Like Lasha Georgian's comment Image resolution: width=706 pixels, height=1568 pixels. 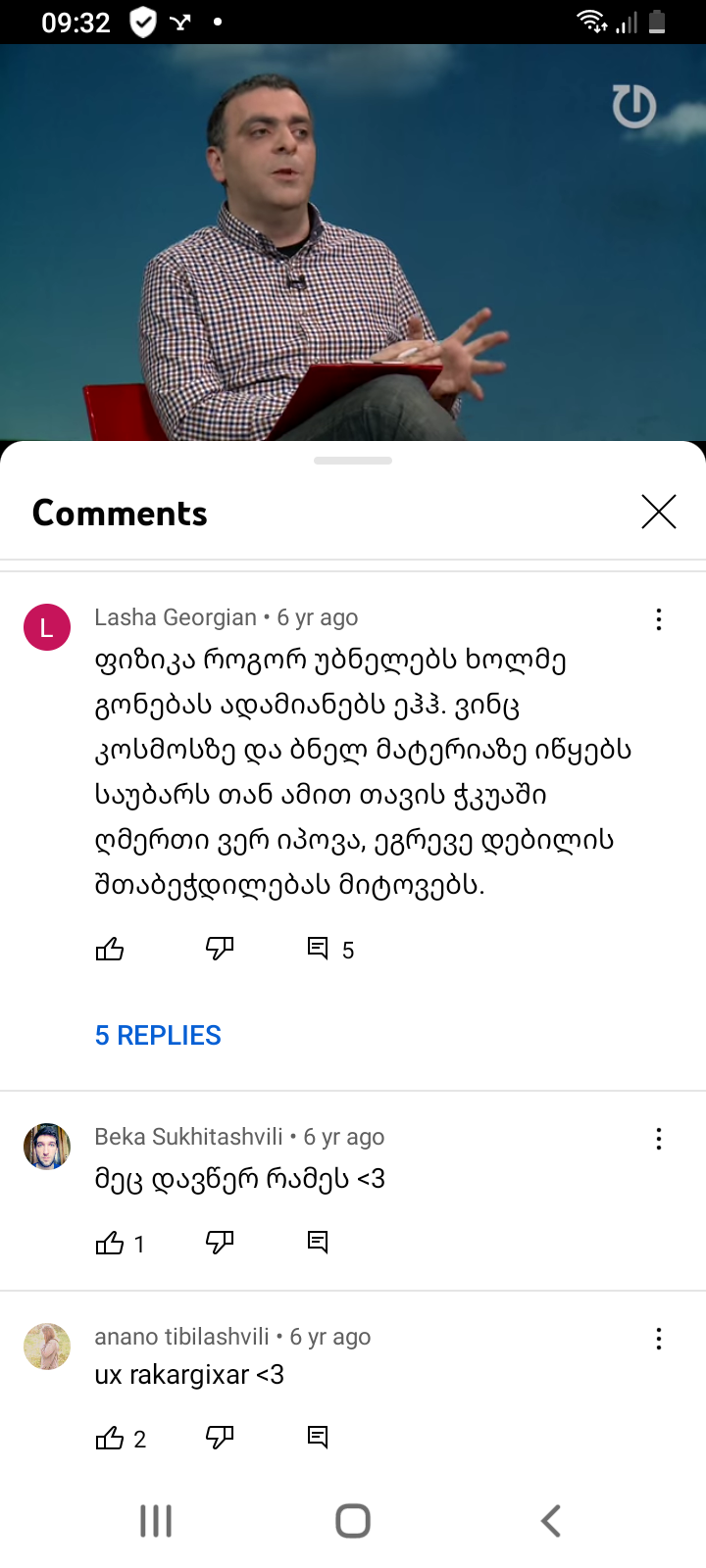tap(110, 949)
